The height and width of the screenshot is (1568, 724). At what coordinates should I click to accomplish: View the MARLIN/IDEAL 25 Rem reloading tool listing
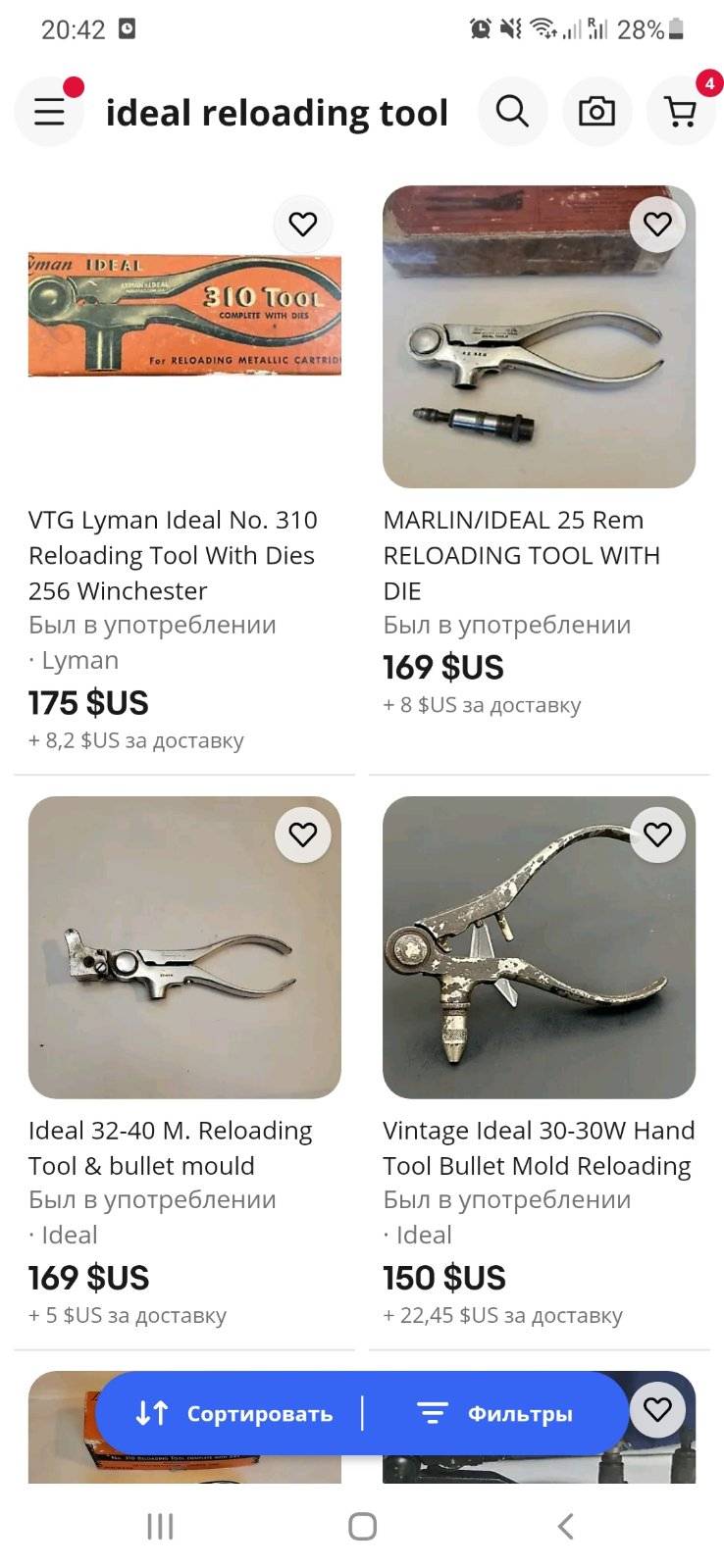tap(521, 555)
